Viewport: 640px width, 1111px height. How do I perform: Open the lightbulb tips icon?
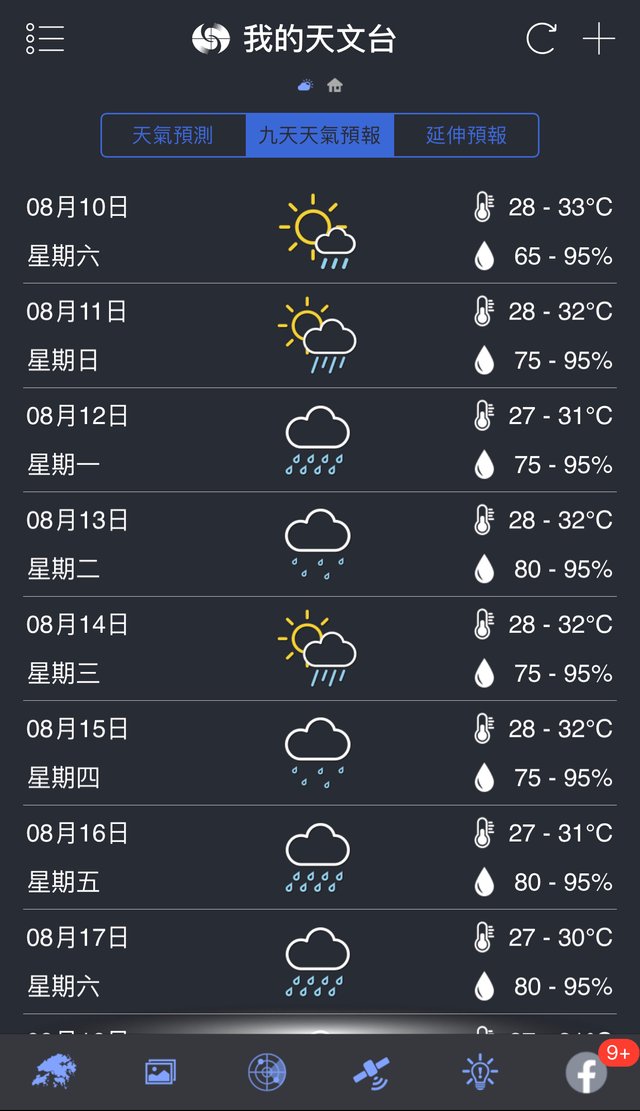coord(480,1072)
